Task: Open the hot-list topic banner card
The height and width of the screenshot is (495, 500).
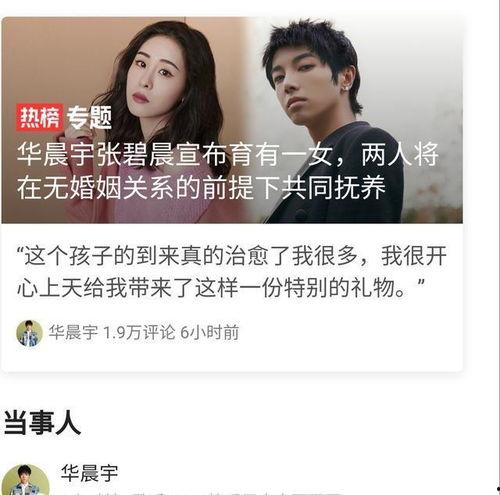Action: pyautogui.click(x=232, y=120)
